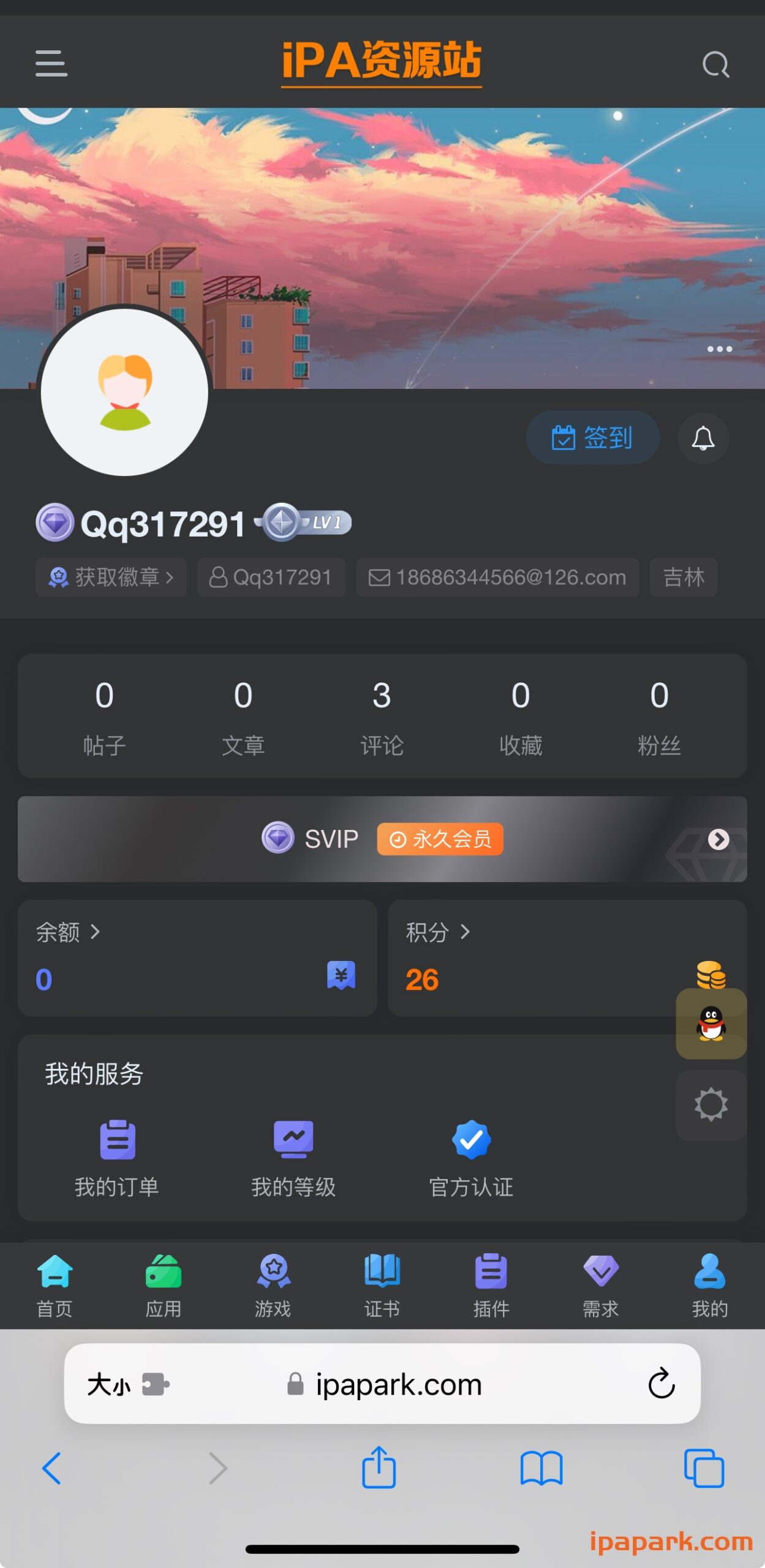Open the site search
Image resolution: width=765 pixels, height=1568 pixels.
(x=715, y=63)
